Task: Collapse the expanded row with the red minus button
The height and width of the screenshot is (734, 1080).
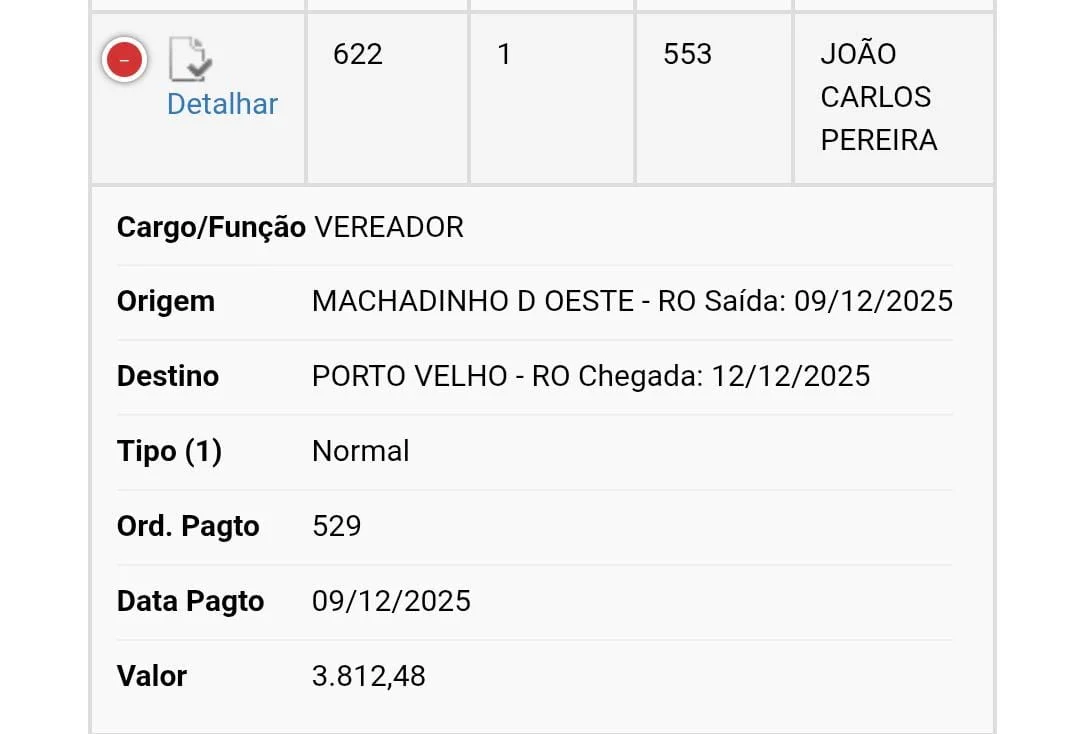Action: pyautogui.click(x=125, y=61)
